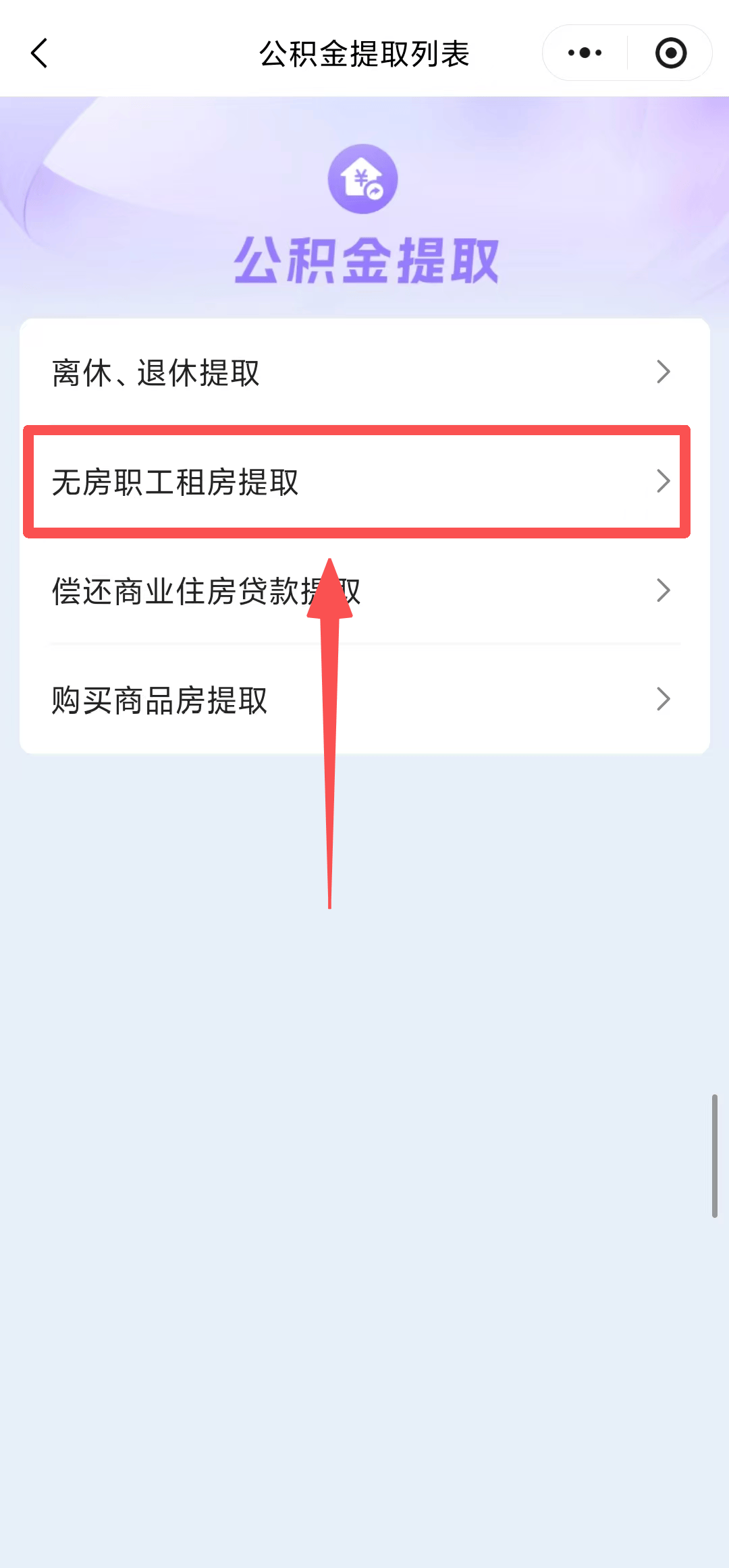Image resolution: width=729 pixels, height=1568 pixels.
Task: Open the mini program more options menu
Action: tap(585, 53)
